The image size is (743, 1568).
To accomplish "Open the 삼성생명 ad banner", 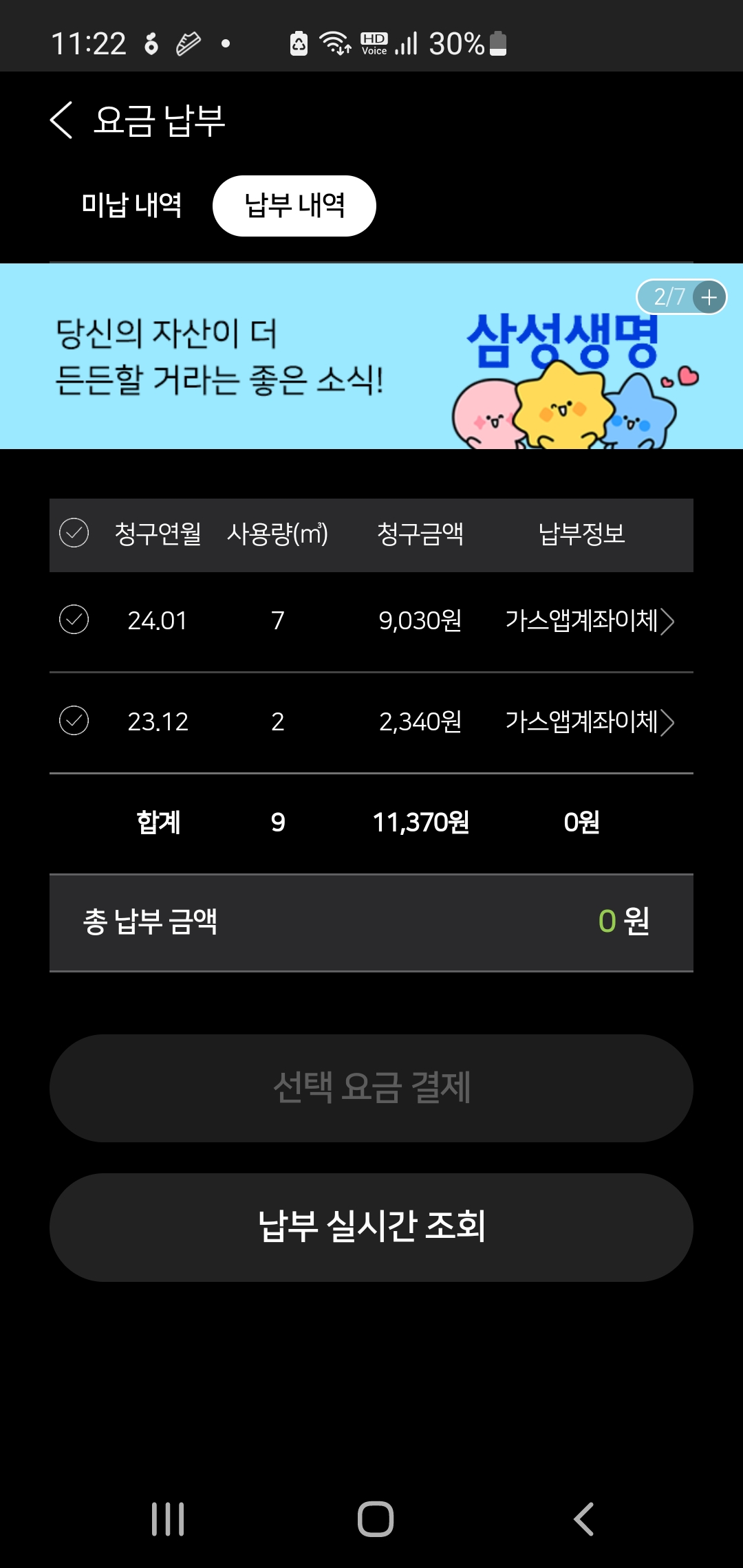I will [371, 356].
